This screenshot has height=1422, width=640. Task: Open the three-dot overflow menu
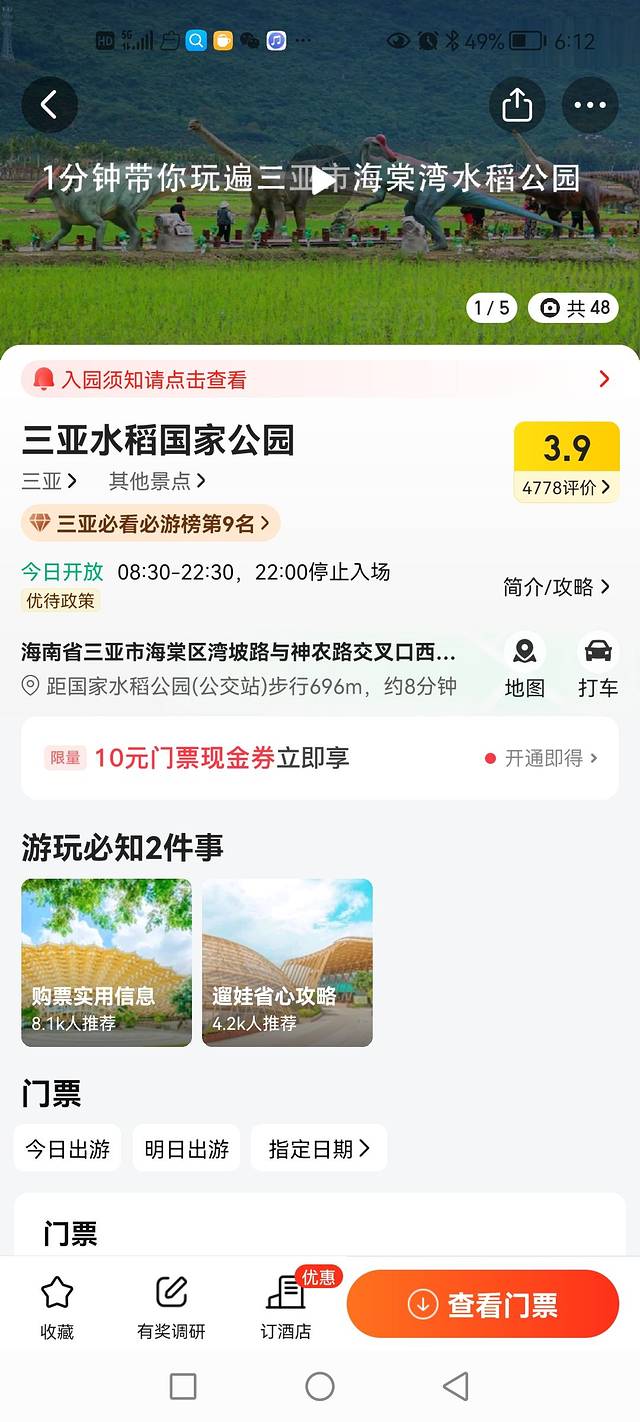(590, 105)
